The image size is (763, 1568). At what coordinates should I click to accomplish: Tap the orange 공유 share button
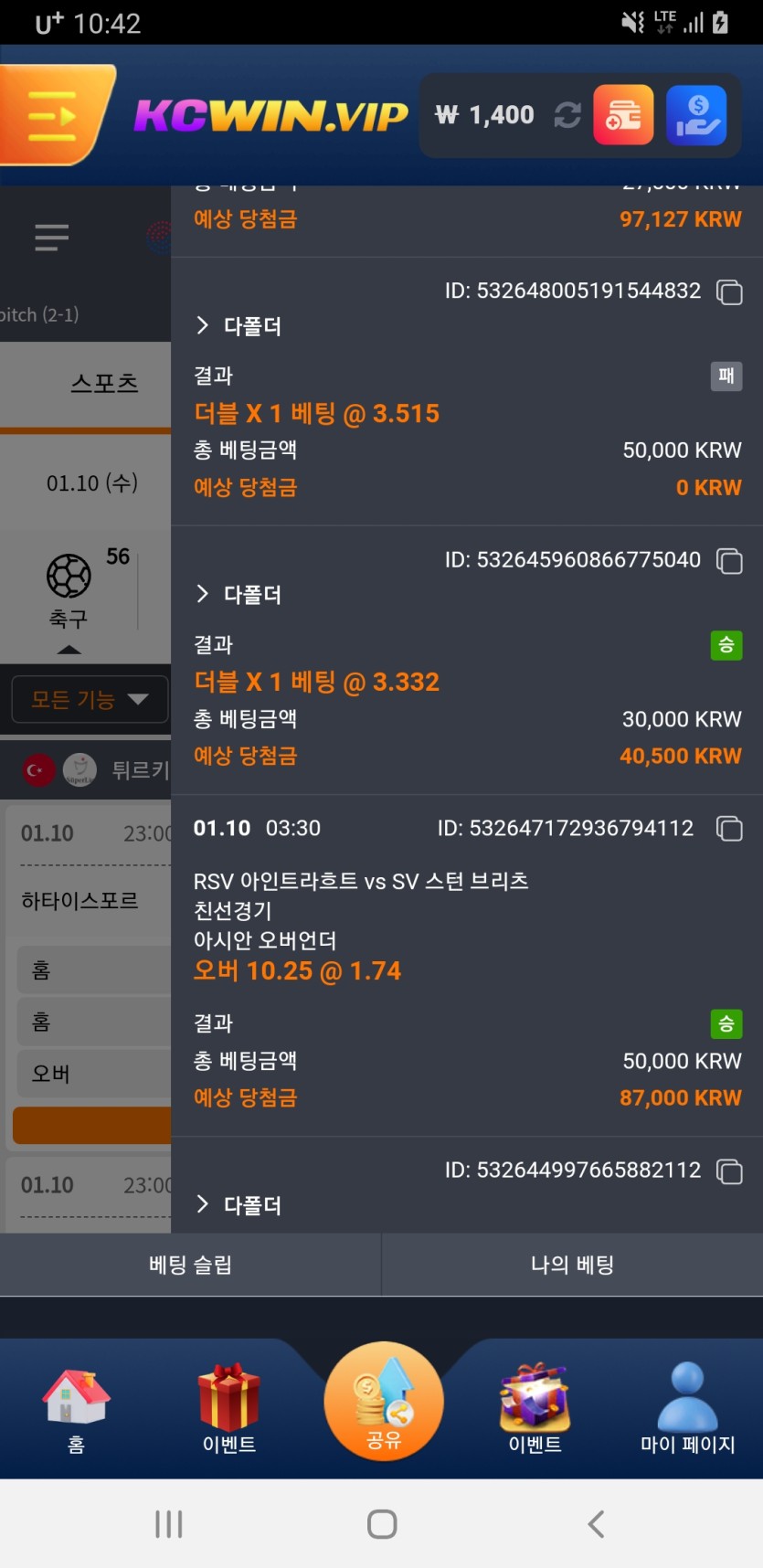tap(383, 1401)
